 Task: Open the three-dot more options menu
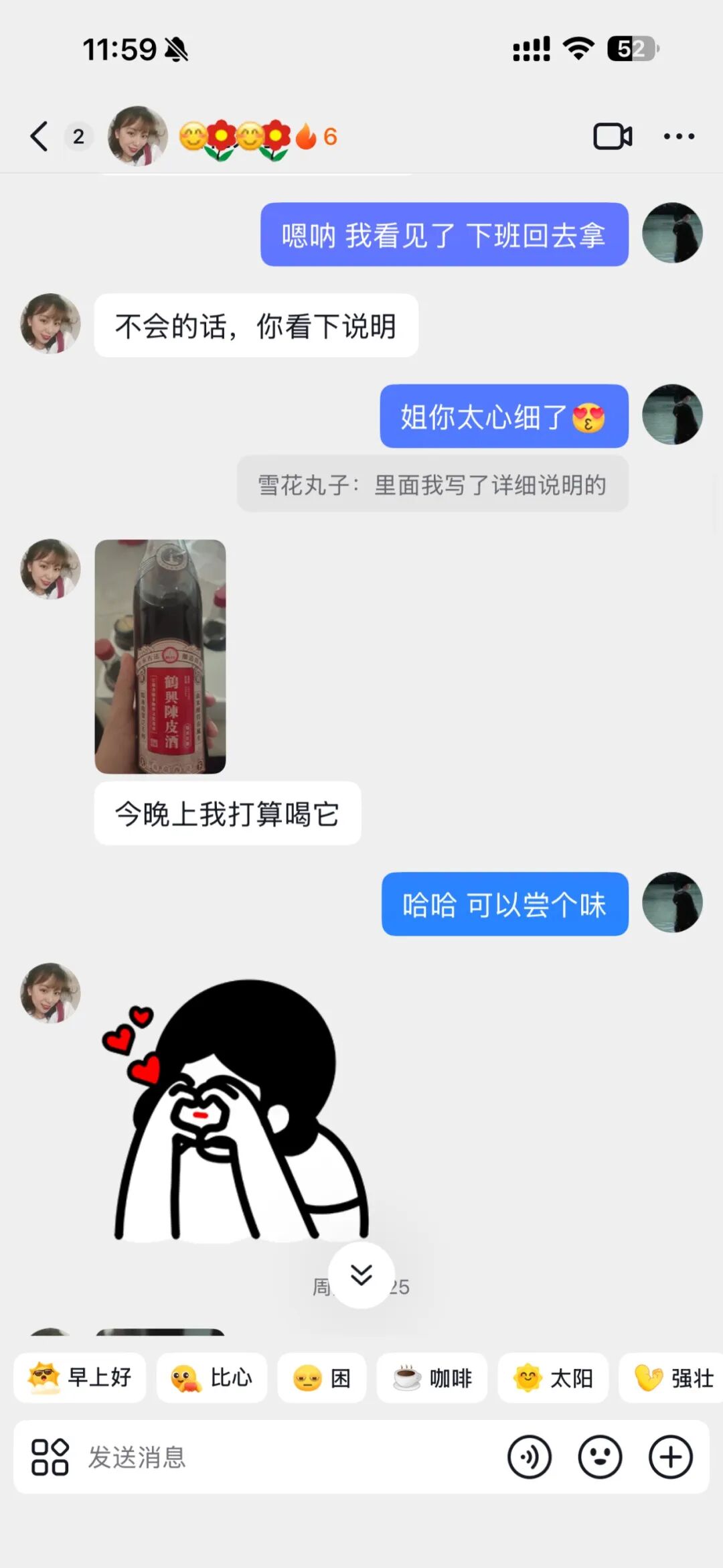678,137
